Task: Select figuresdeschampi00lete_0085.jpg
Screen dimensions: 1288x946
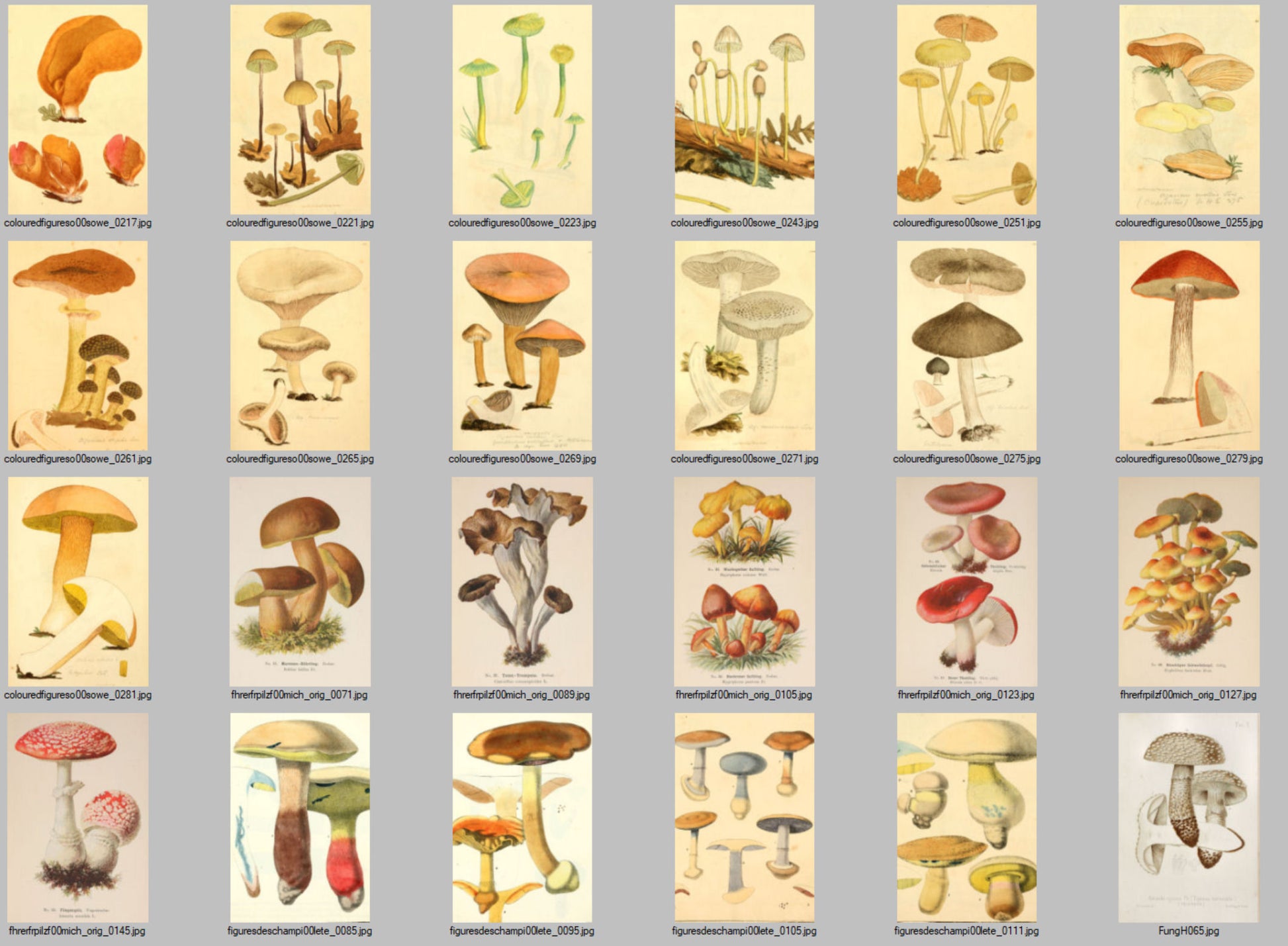Action: 300,817
